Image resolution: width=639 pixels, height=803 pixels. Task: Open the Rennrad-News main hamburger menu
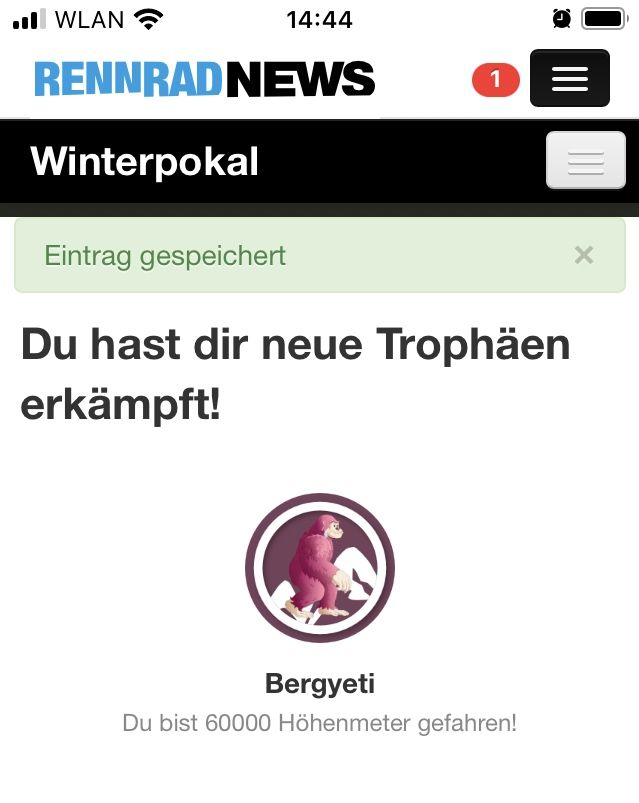[x=569, y=78]
